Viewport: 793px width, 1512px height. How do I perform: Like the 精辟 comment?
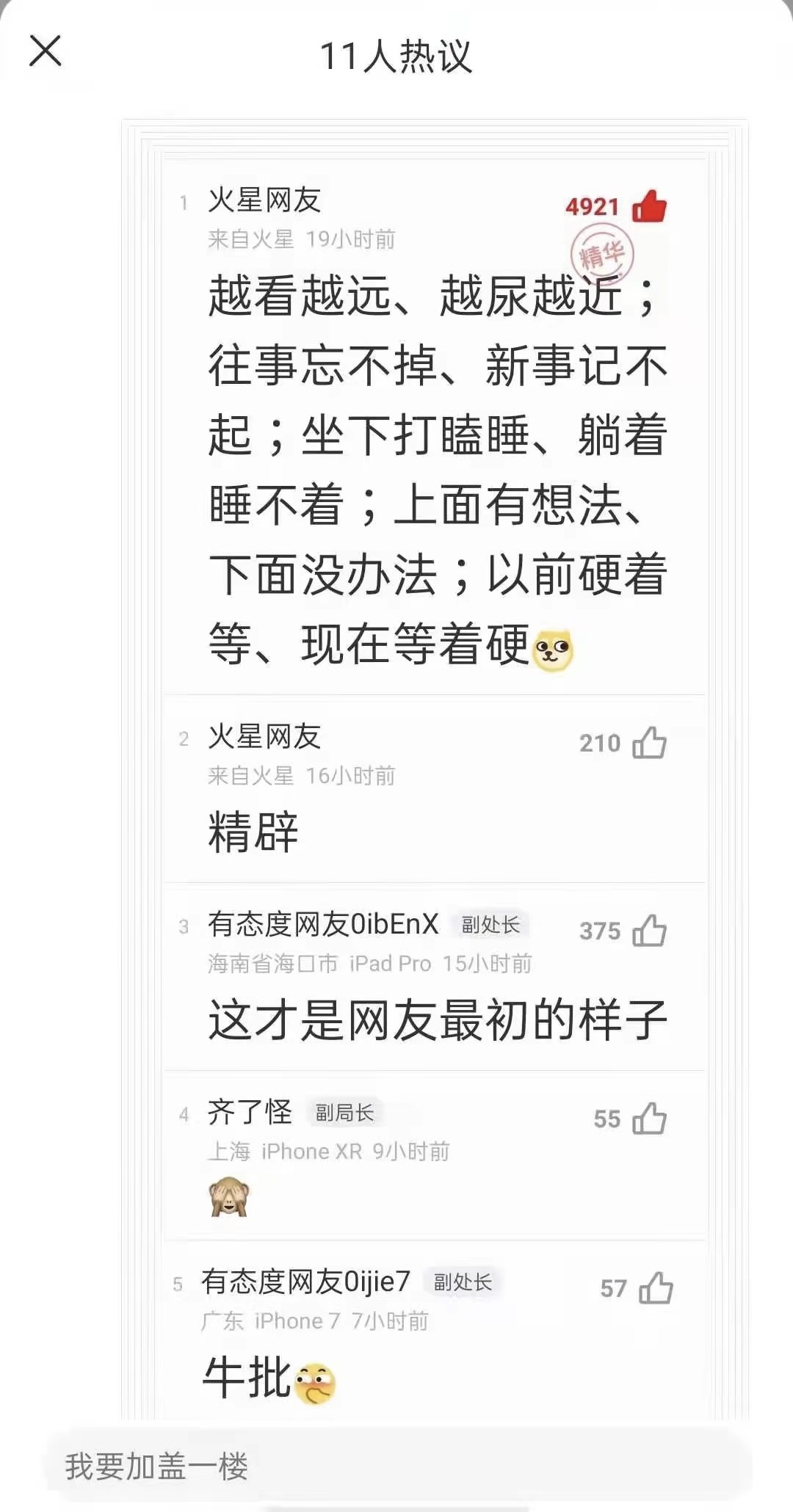[649, 743]
